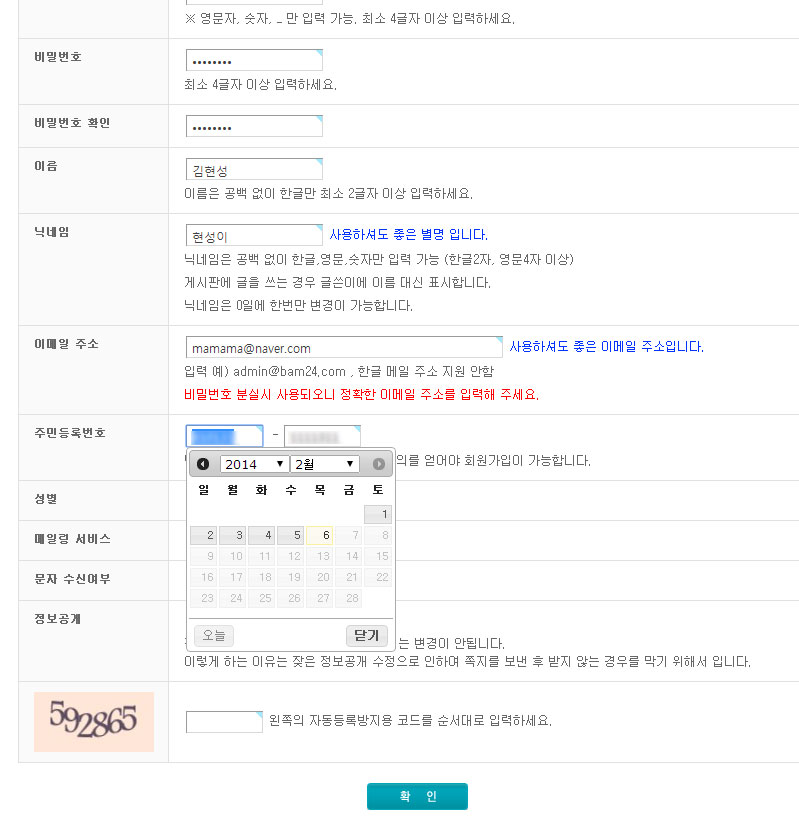Open the 2월 month dropdown

point(324,464)
